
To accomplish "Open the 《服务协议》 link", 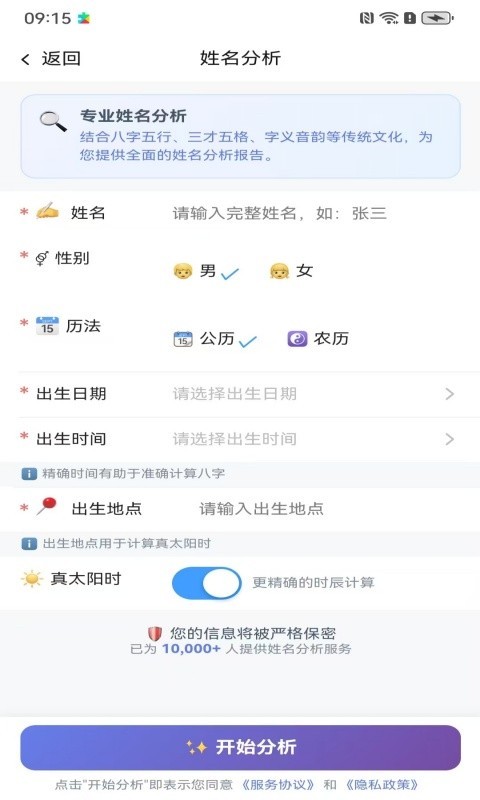I will point(278,785).
